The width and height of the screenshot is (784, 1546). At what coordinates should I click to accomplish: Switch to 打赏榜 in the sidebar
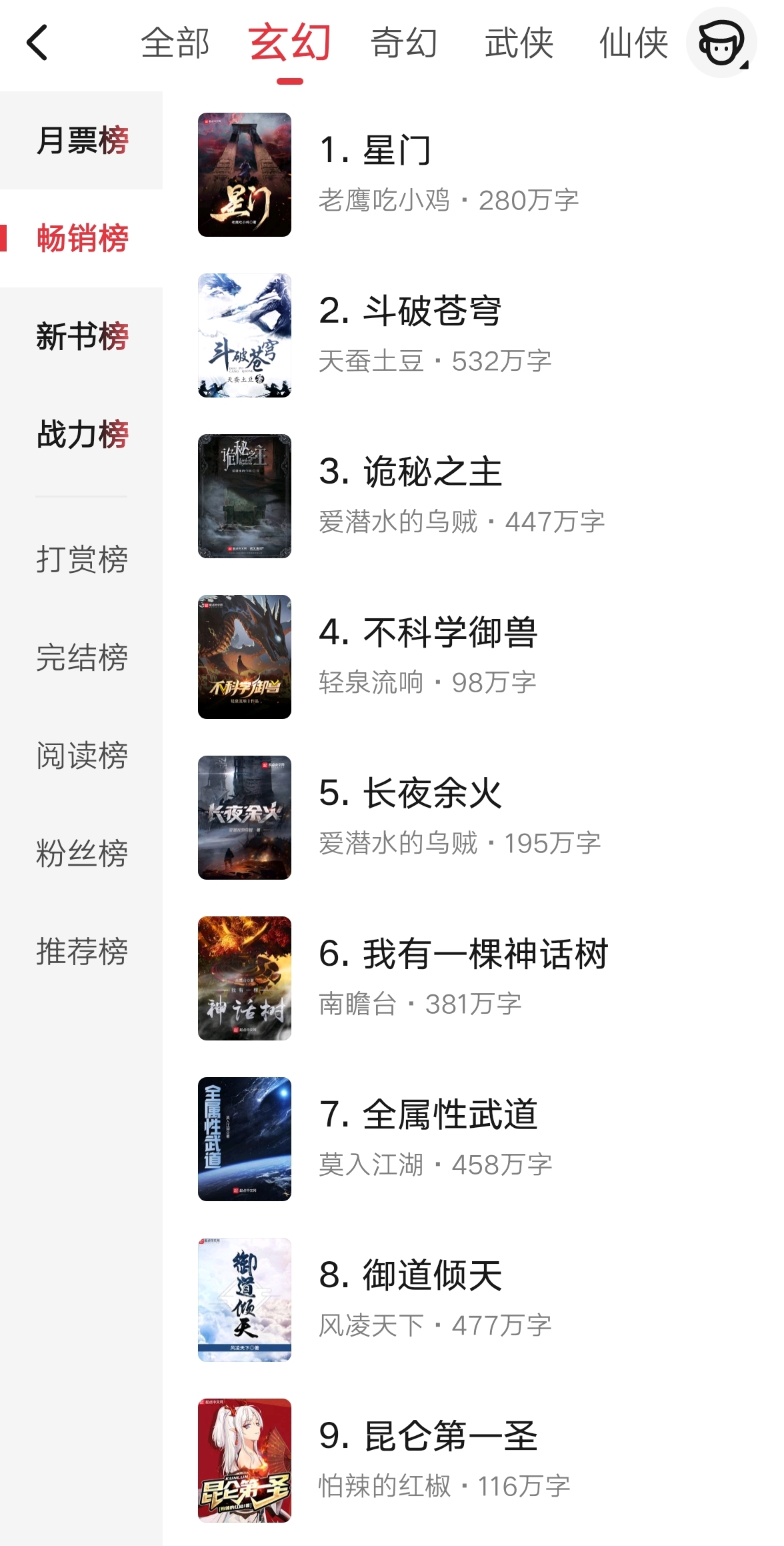tap(82, 559)
